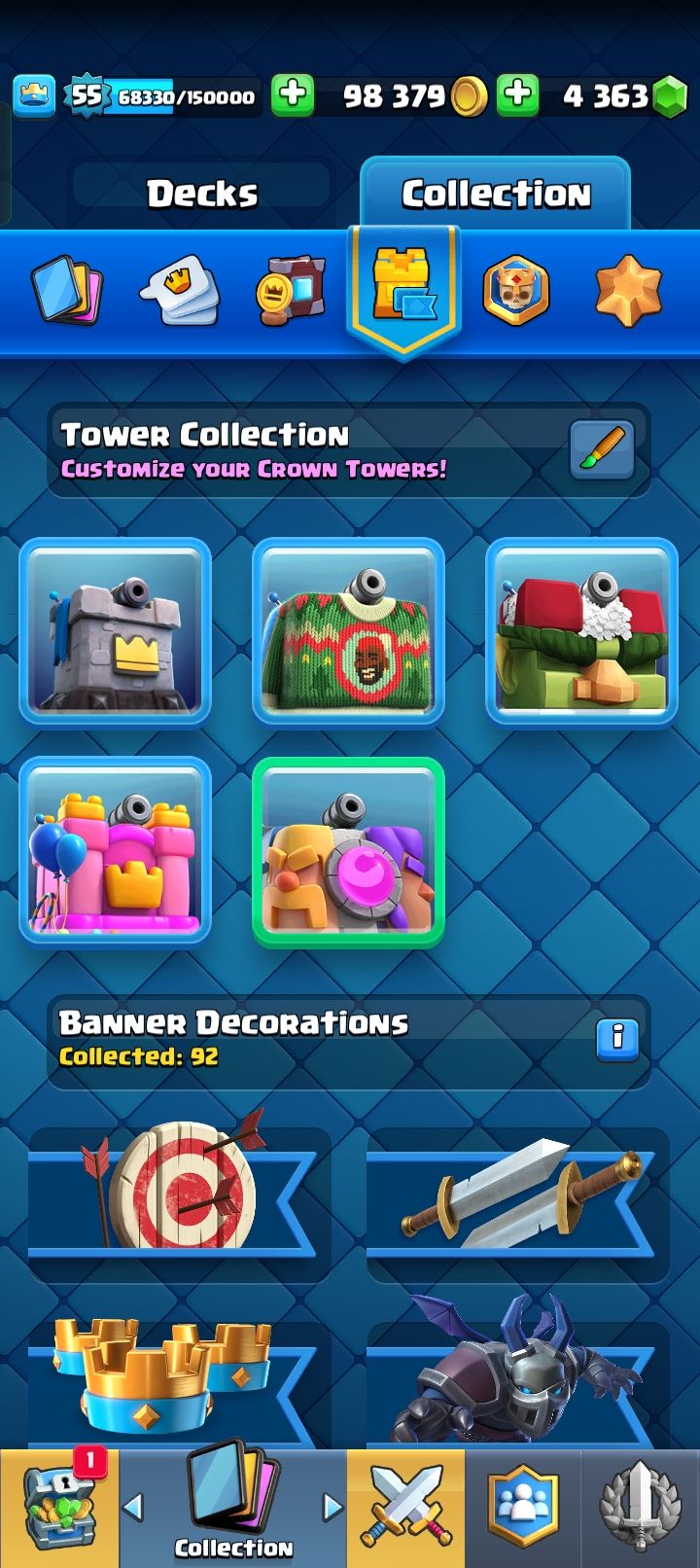Add more gems with the green plus

tap(518, 95)
